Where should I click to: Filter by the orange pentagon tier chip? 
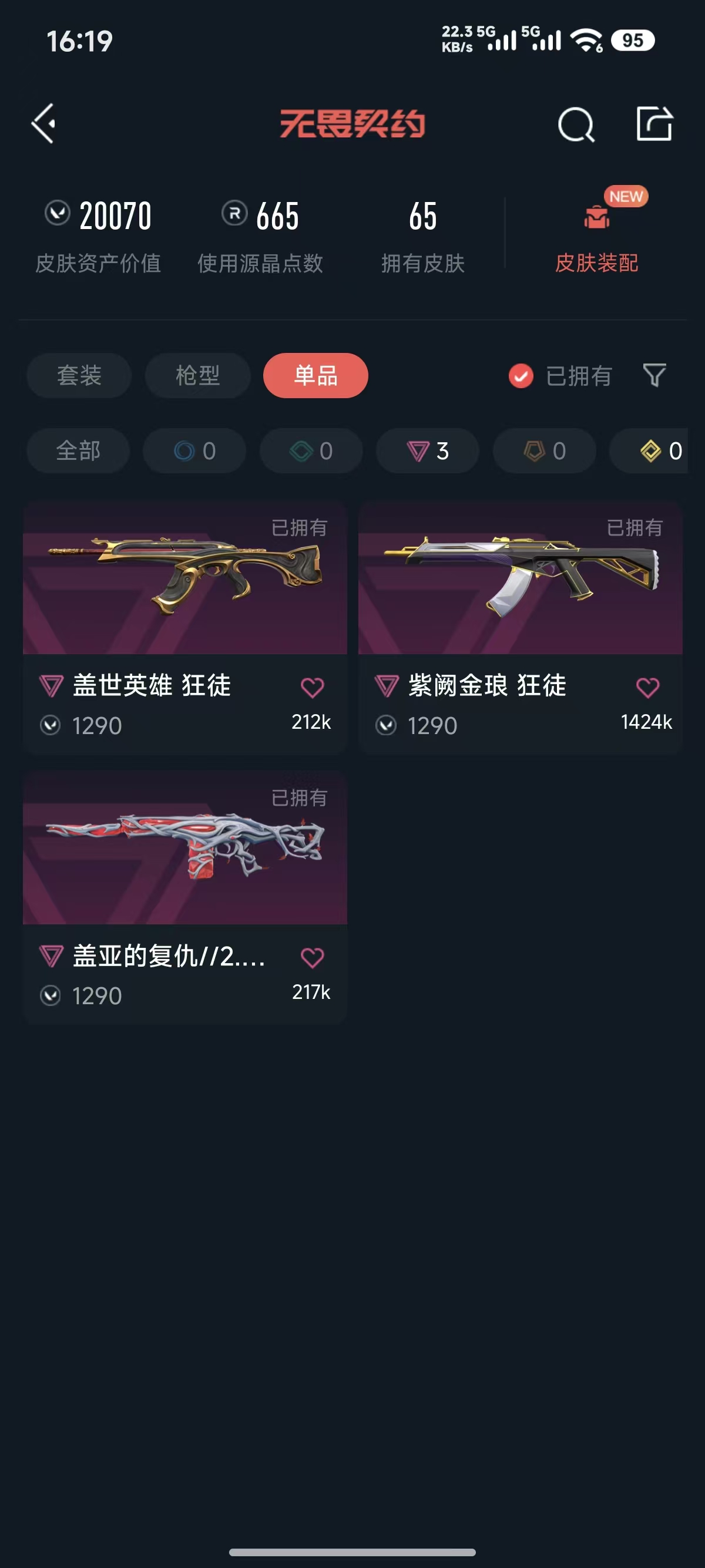point(544,451)
